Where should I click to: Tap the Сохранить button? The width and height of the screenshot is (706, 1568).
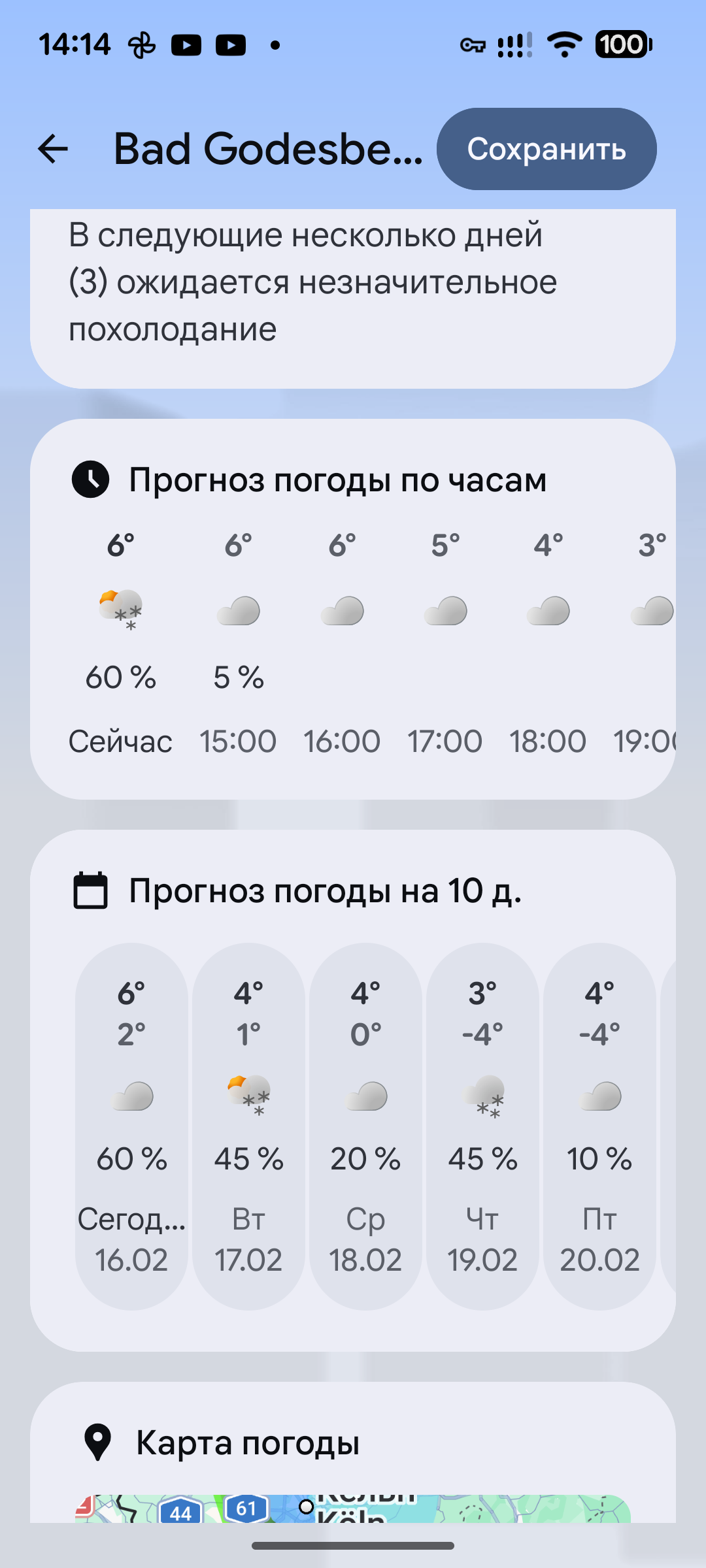[x=546, y=149]
